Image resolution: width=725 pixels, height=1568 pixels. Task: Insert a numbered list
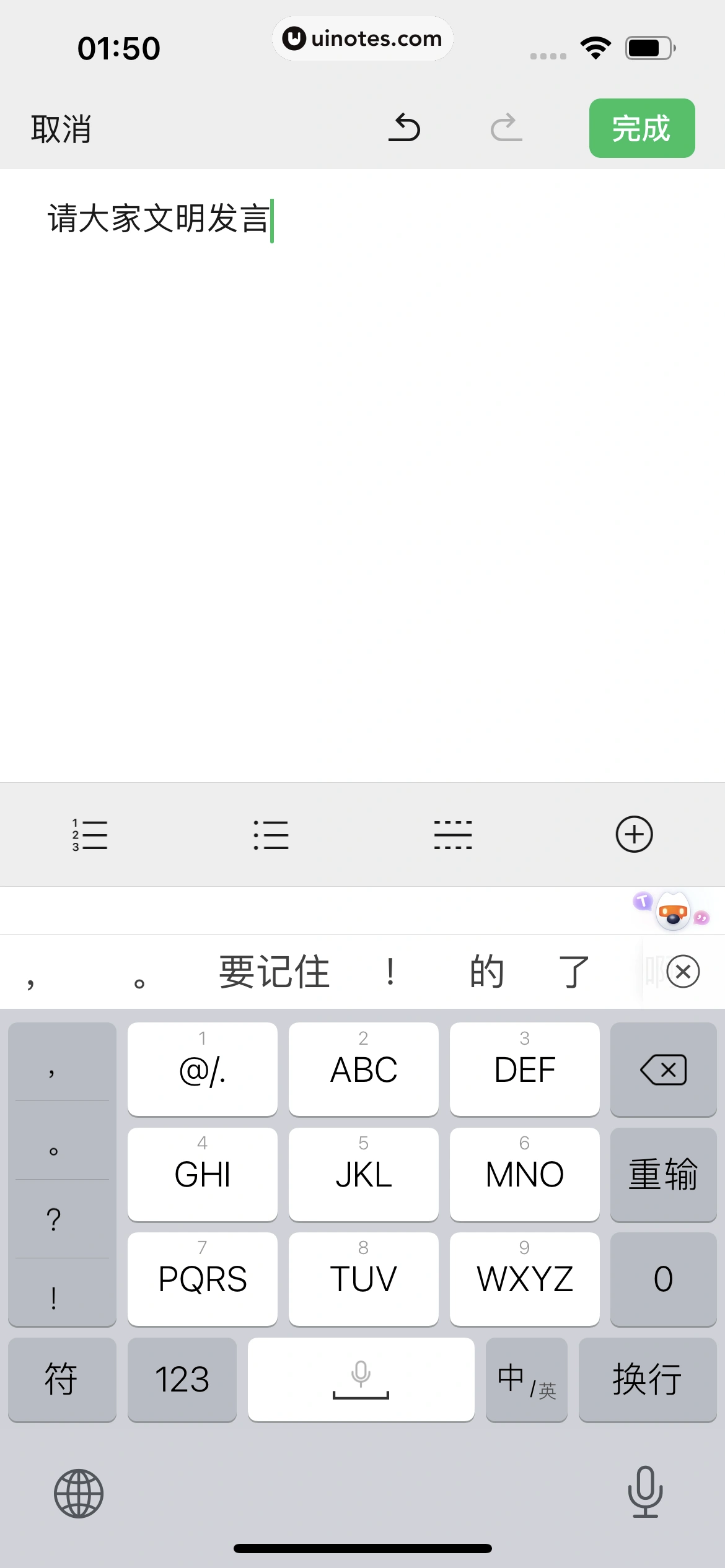point(90,834)
